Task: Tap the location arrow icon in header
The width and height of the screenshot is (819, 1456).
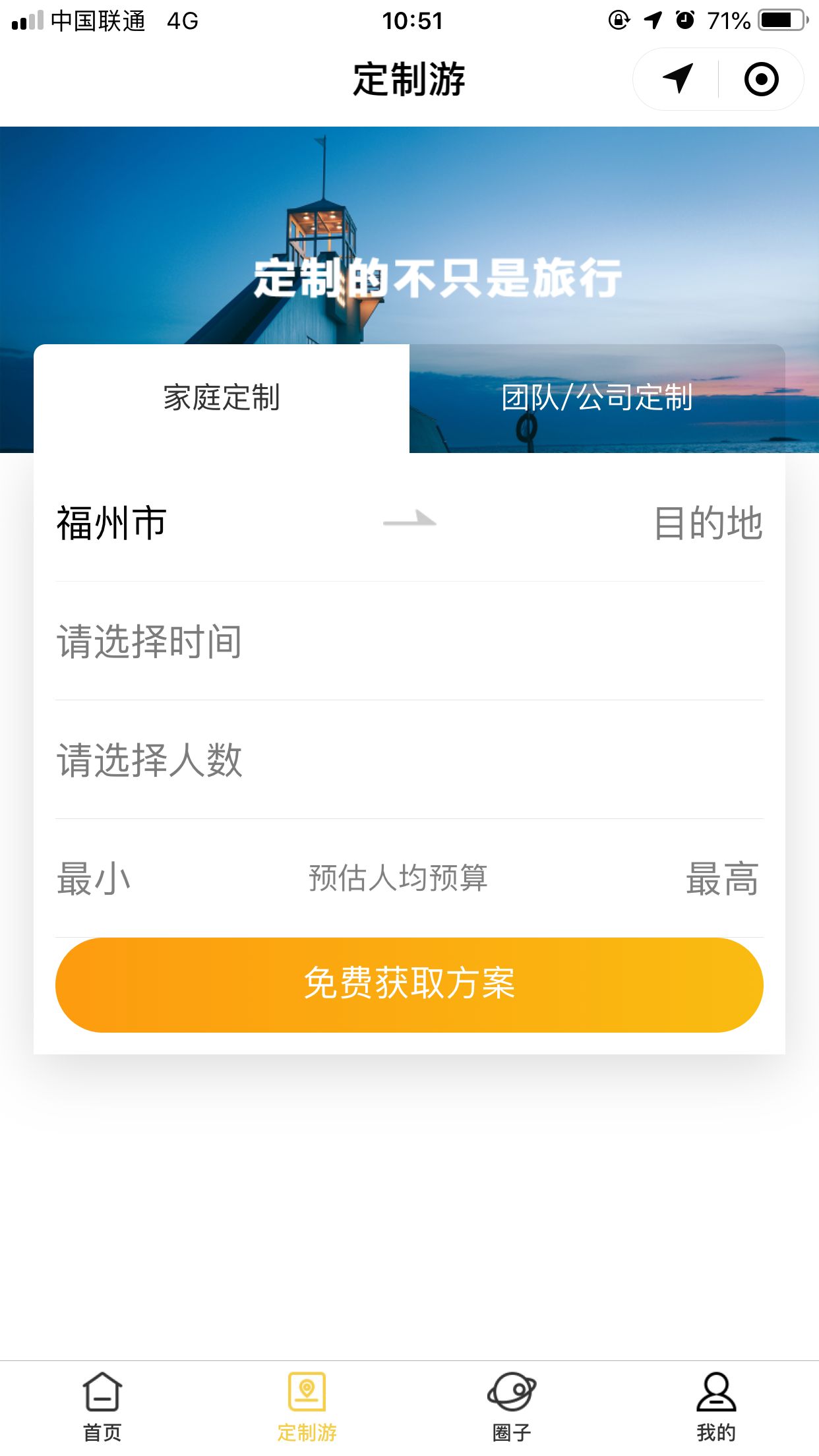Action: (x=678, y=79)
